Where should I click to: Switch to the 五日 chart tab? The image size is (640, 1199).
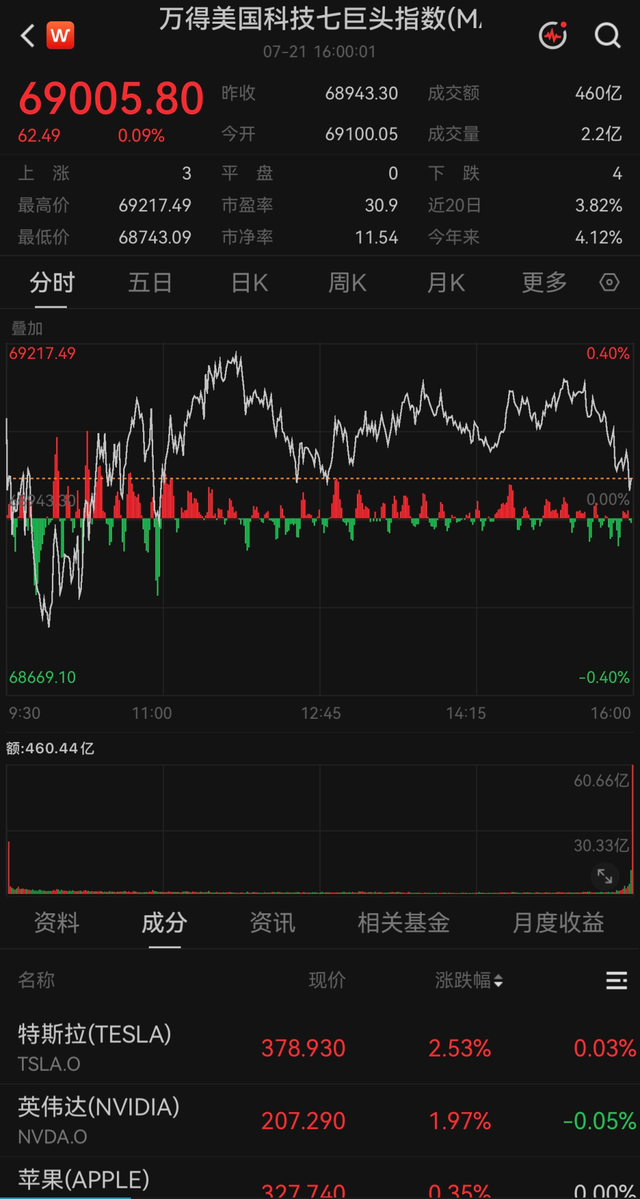pyautogui.click(x=150, y=283)
